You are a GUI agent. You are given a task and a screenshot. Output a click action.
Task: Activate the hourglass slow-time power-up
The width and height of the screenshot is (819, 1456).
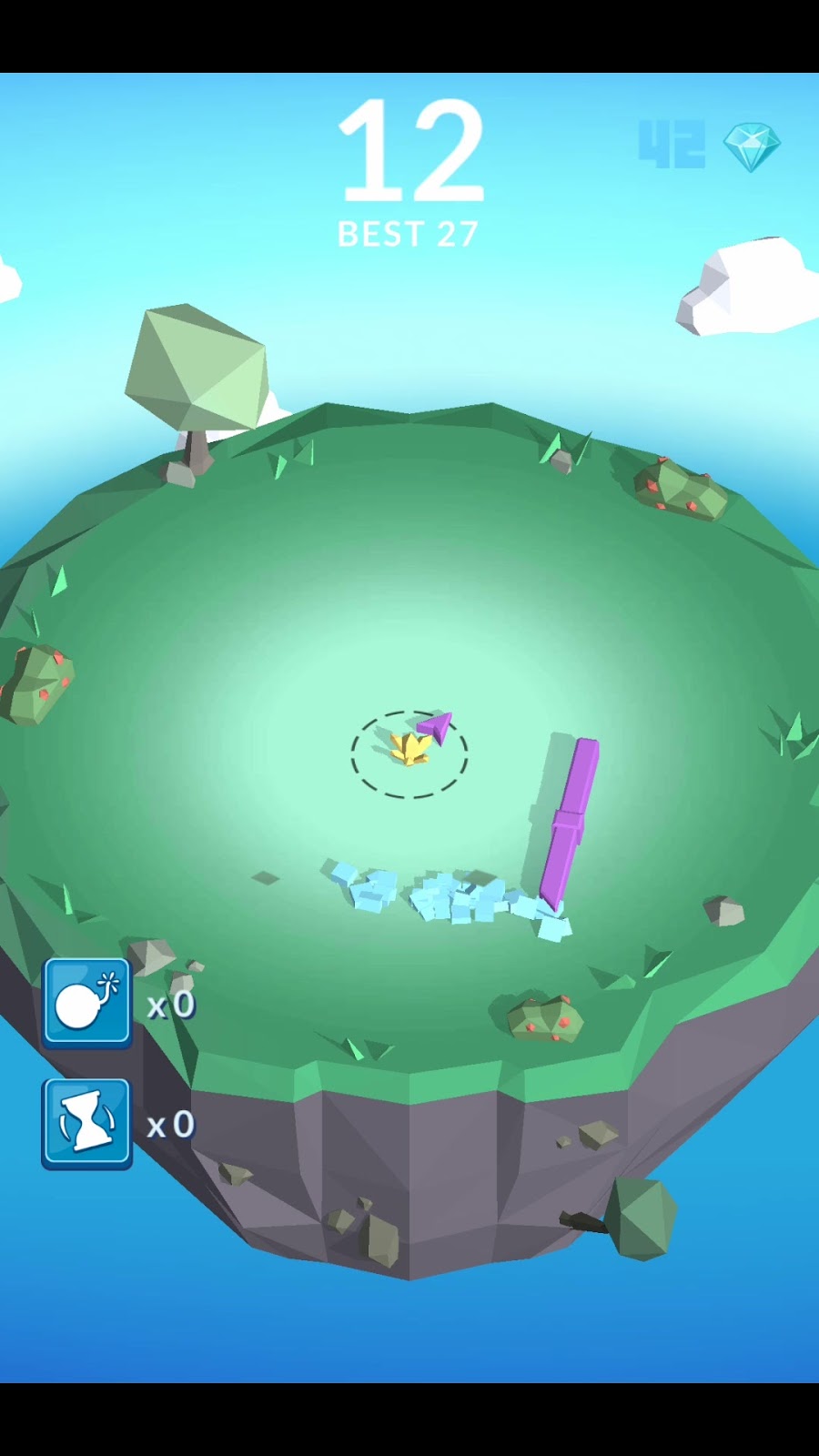(x=86, y=1123)
